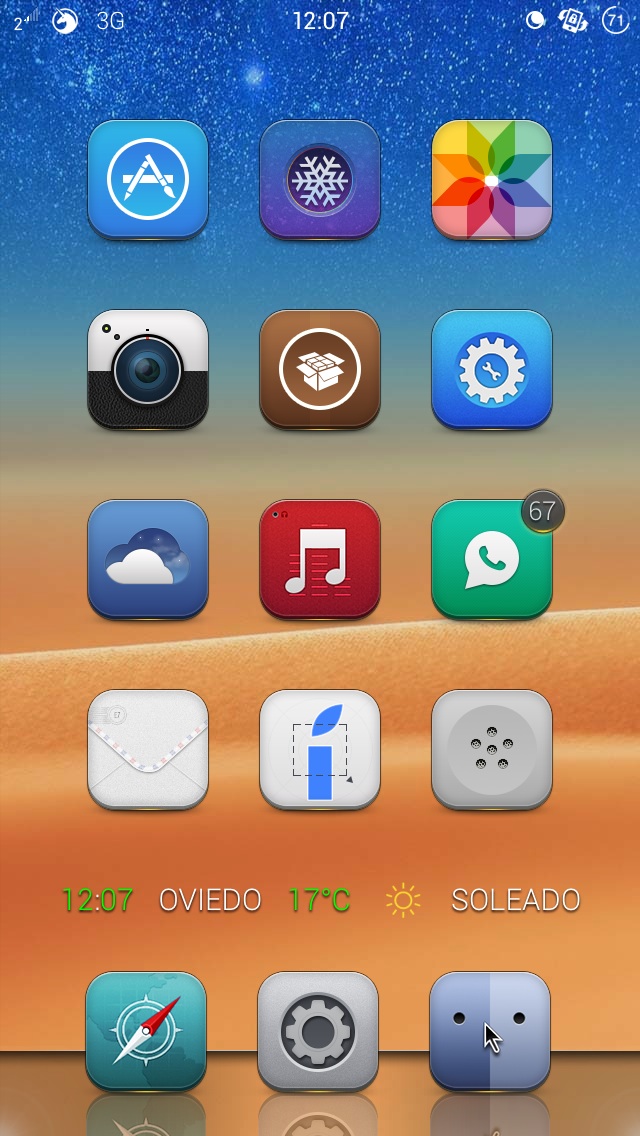Open the blue gear-and-wrench app
This screenshot has width=640, height=1136.
click(x=492, y=370)
